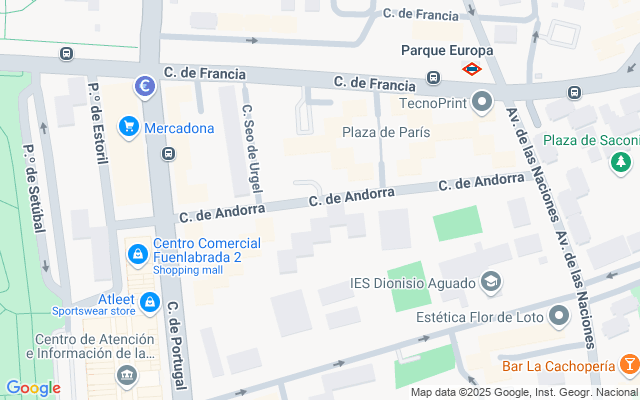
Task: Tap the euro ATM marker on C. de Francia
Action: [145, 87]
